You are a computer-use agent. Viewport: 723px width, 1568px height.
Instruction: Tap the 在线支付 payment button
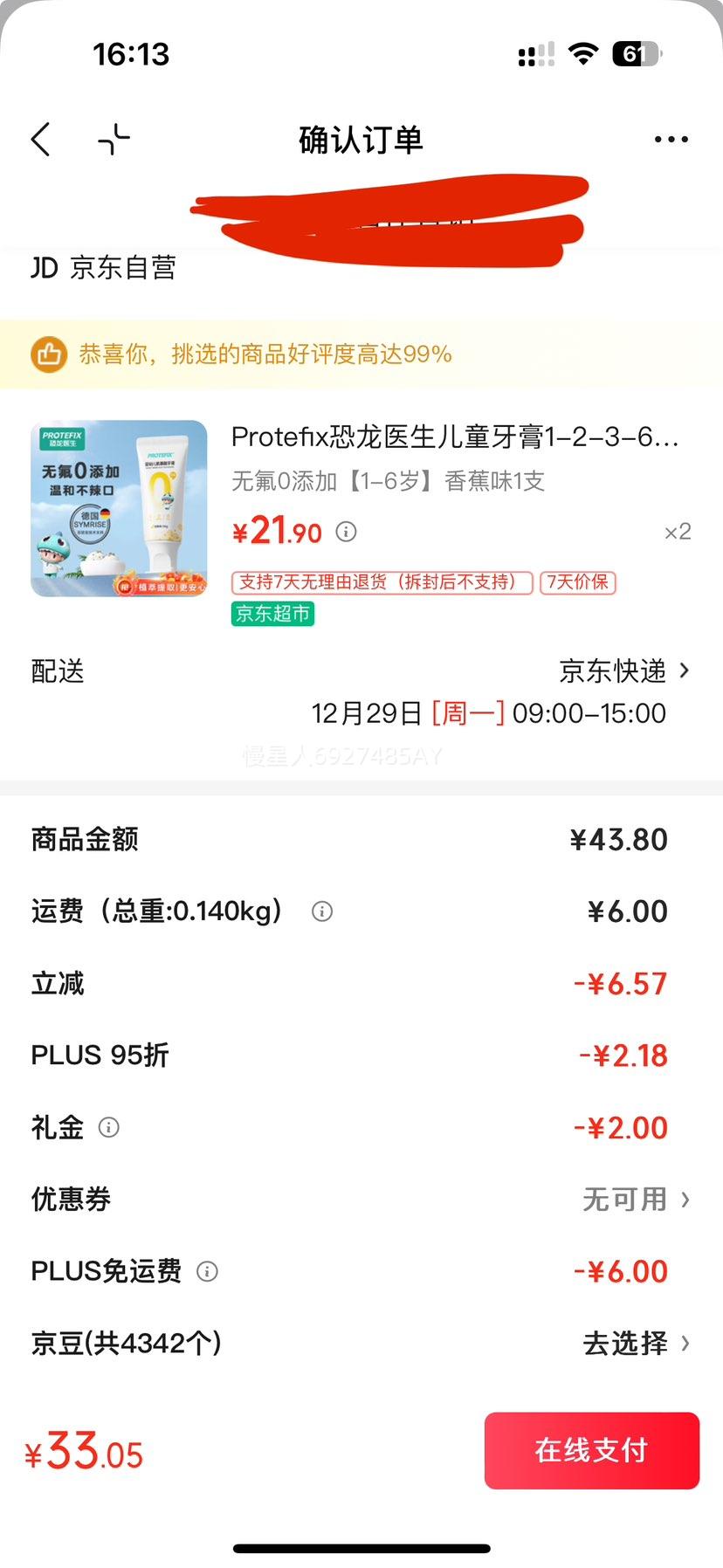[591, 1450]
